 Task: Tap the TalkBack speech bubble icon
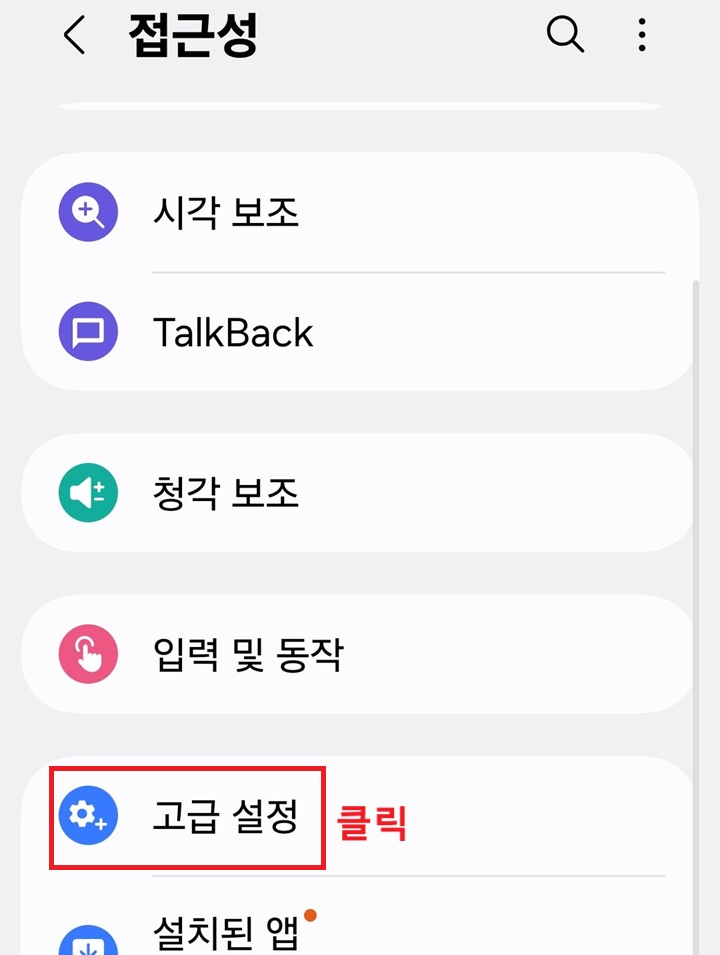coord(88,331)
